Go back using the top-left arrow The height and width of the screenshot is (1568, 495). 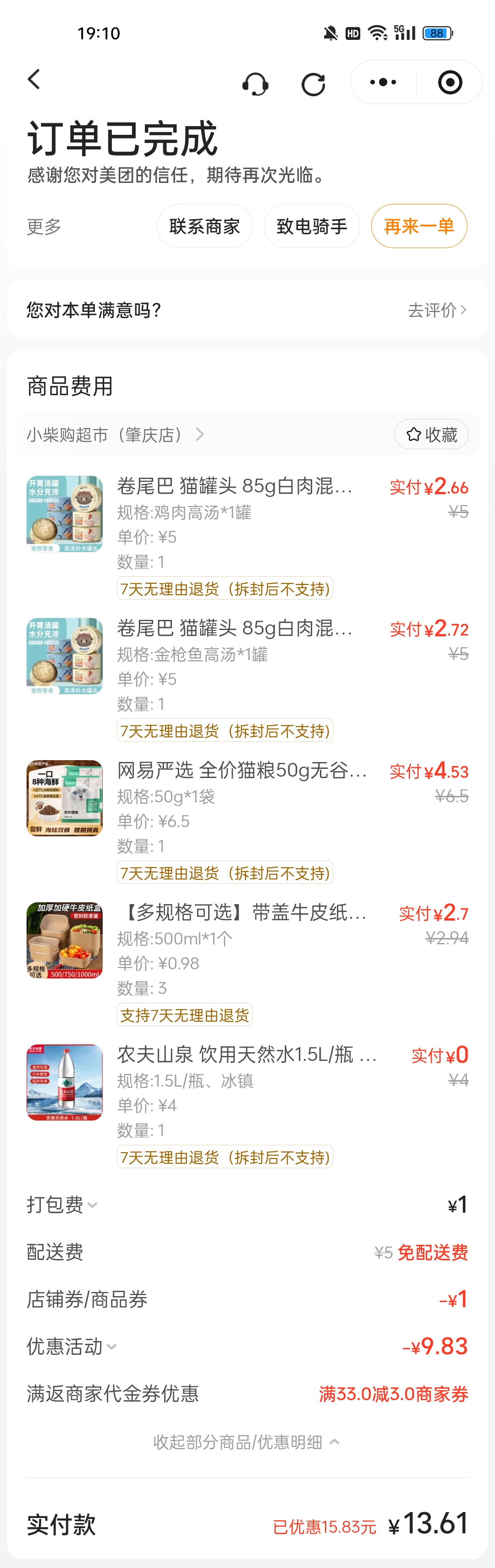click(34, 80)
